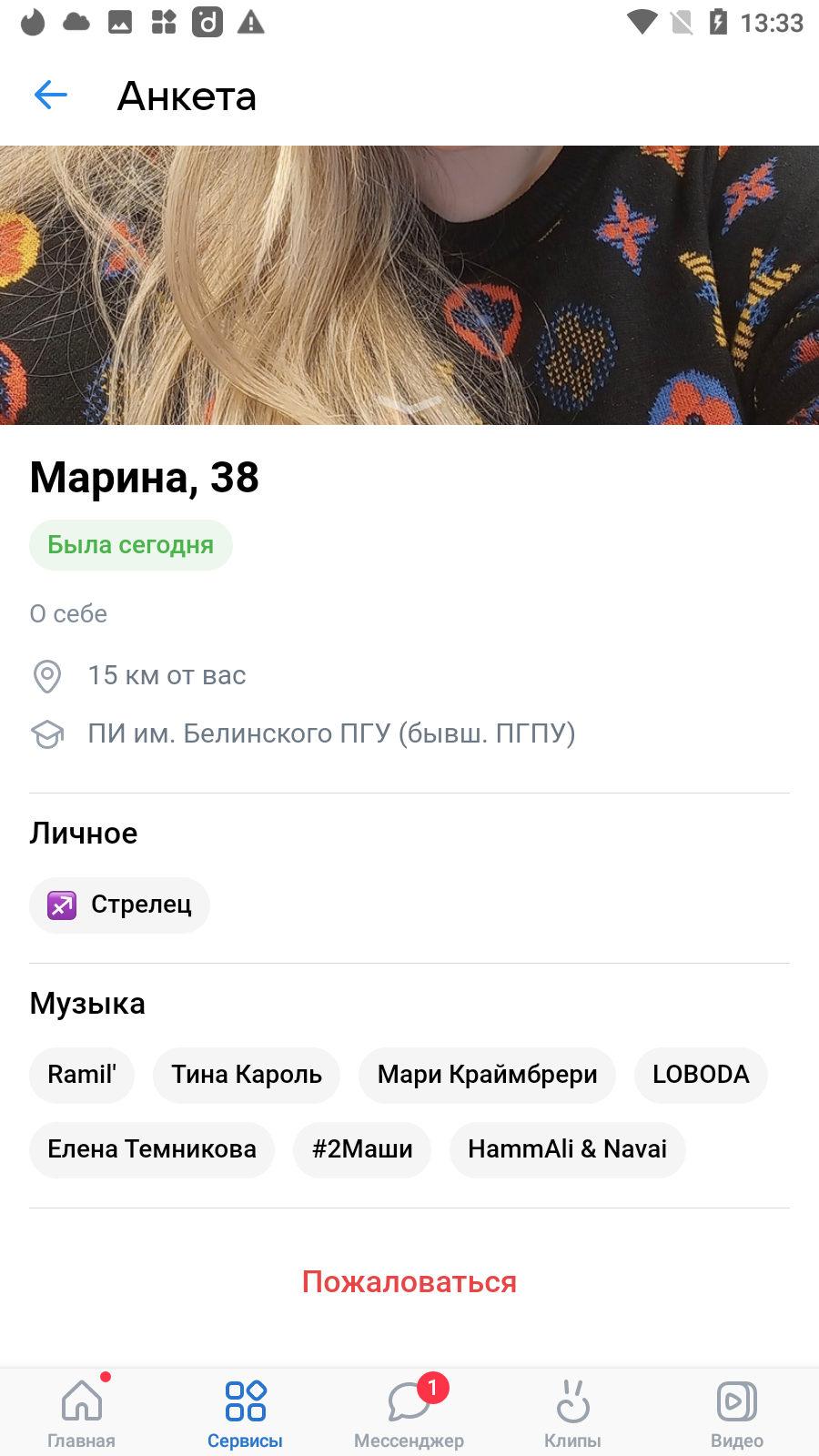819x1456 pixels.
Task: Switch to the Клипы tab
Action: pyautogui.click(x=573, y=1412)
